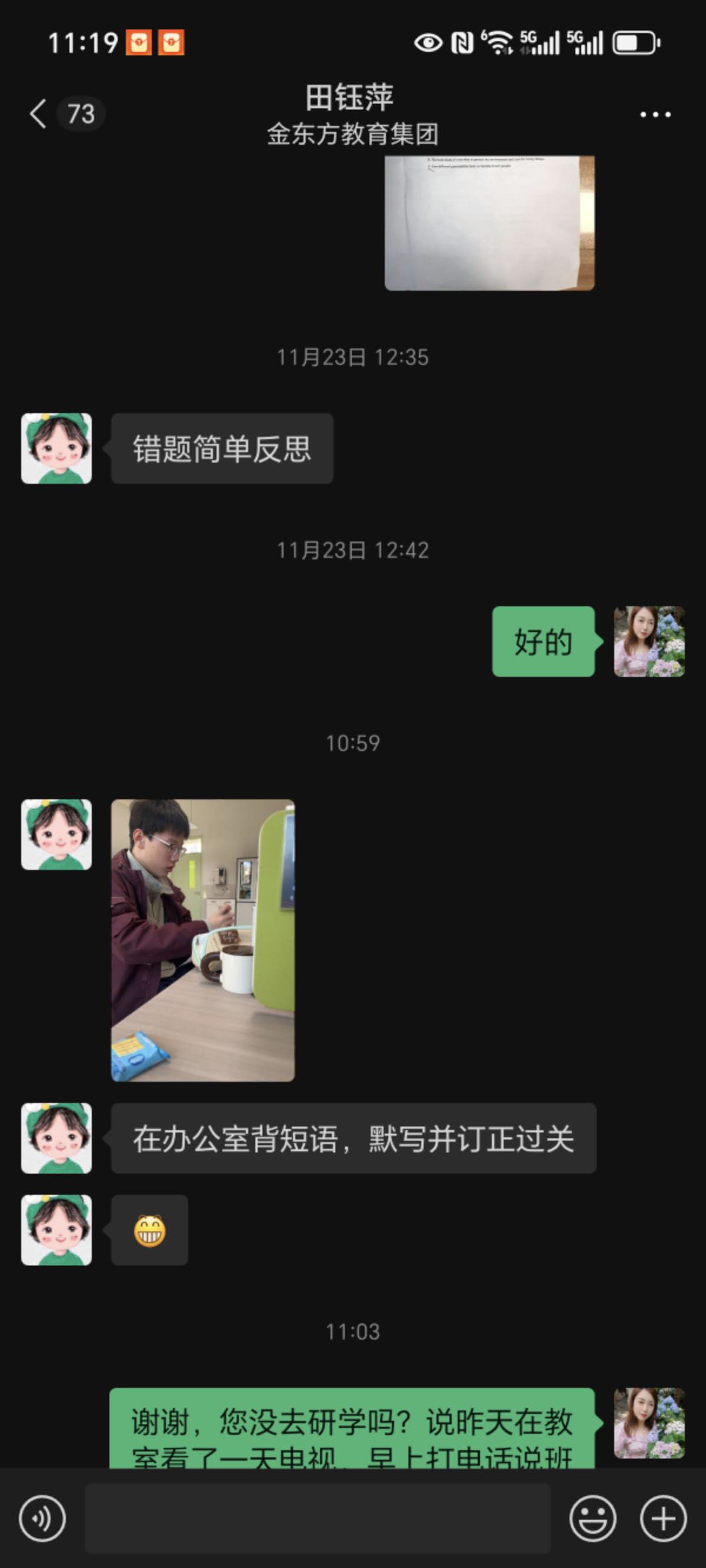Image resolution: width=706 pixels, height=1568 pixels.
Task: Switch to voice message input
Action: [42, 1519]
